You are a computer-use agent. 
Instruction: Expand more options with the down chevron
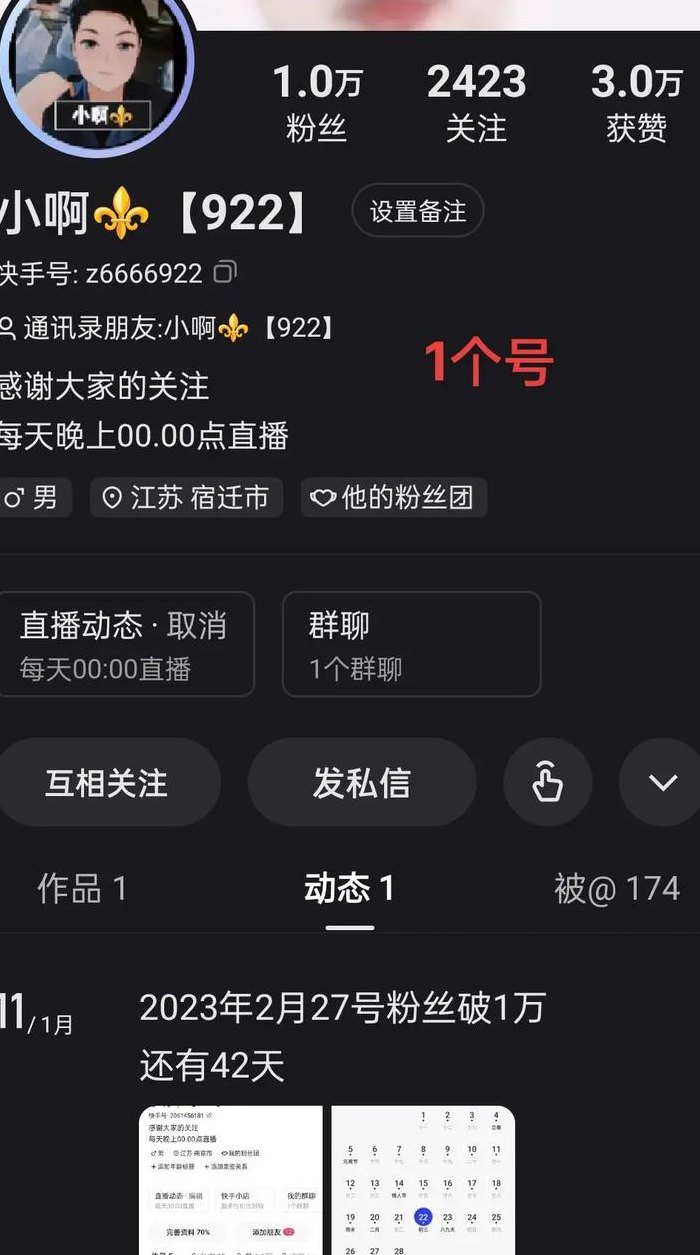click(x=662, y=782)
